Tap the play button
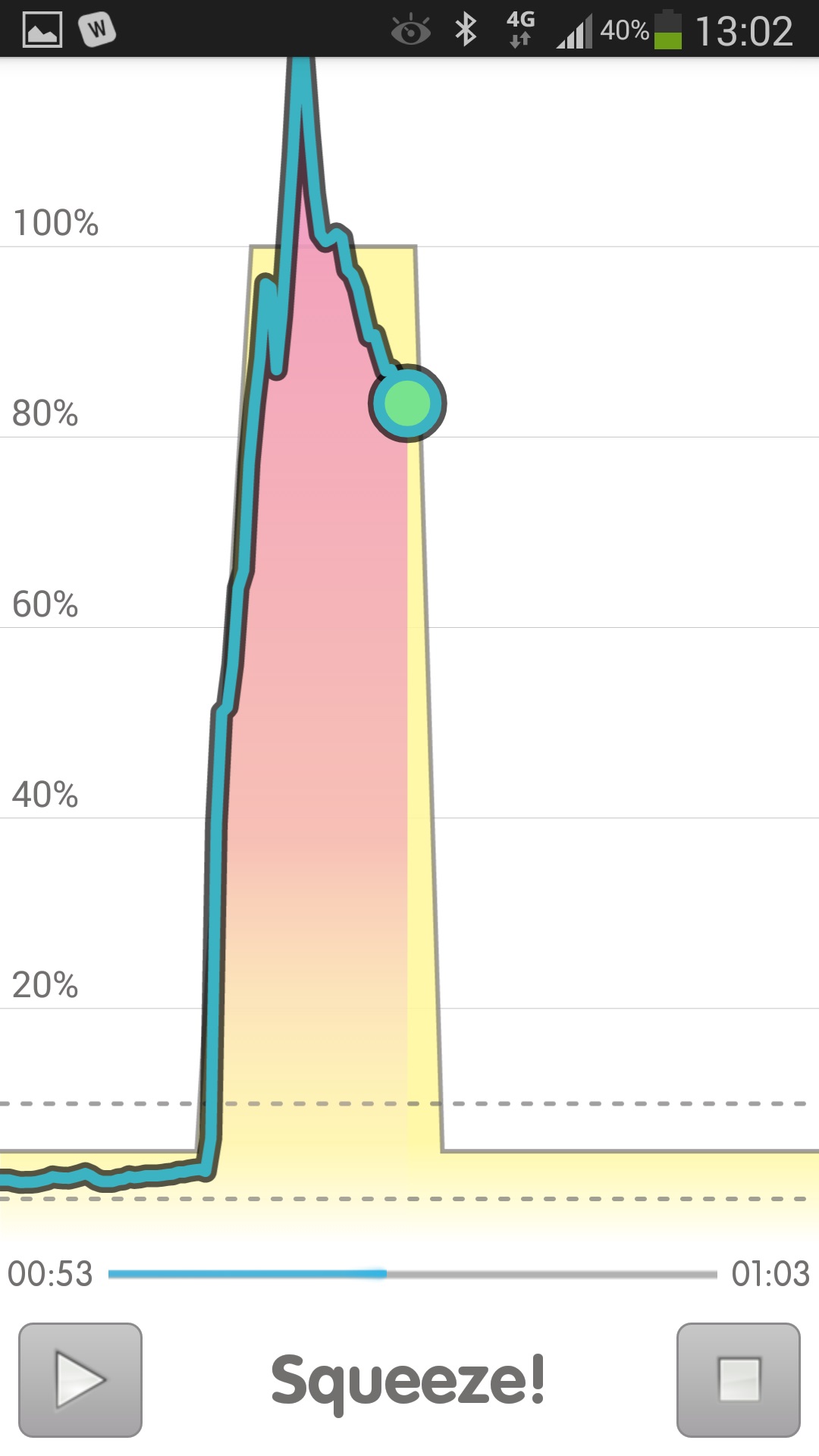The width and height of the screenshot is (819, 1456). 80,1379
